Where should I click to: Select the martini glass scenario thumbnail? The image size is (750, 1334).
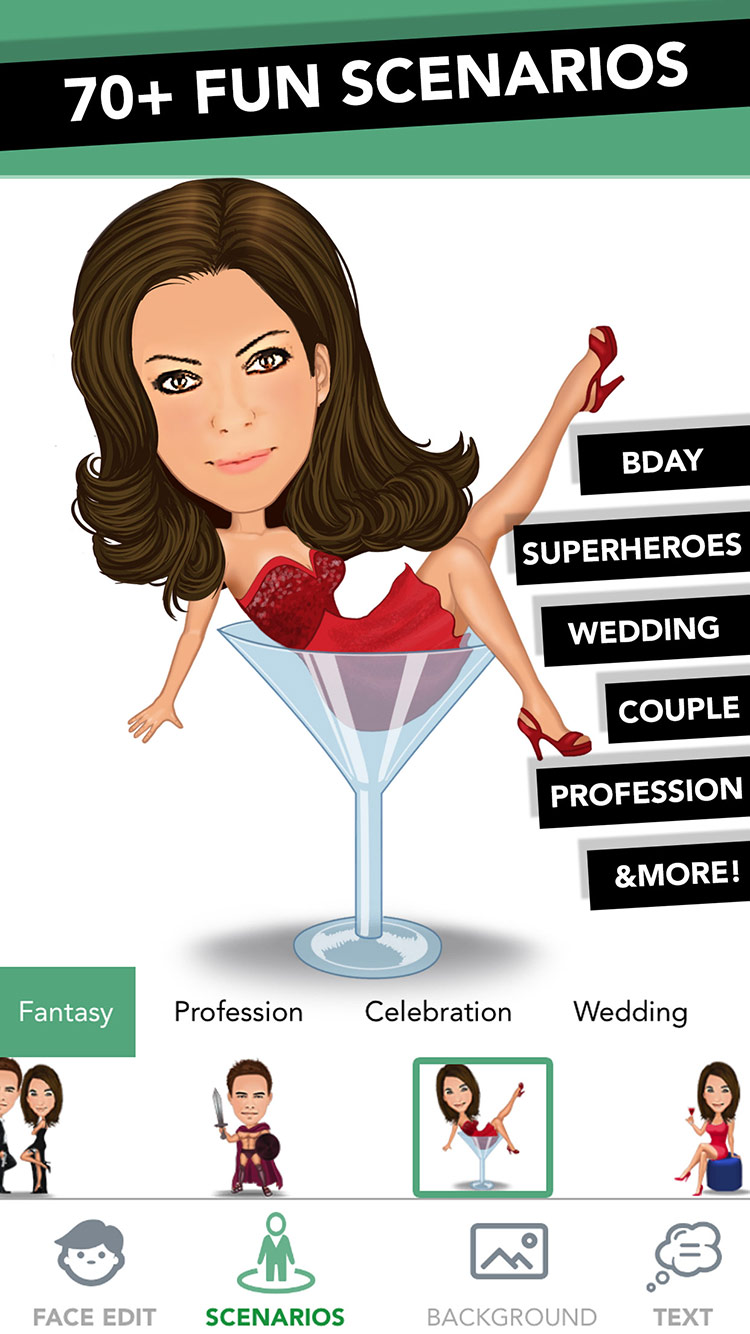click(x=482, y=1128)
